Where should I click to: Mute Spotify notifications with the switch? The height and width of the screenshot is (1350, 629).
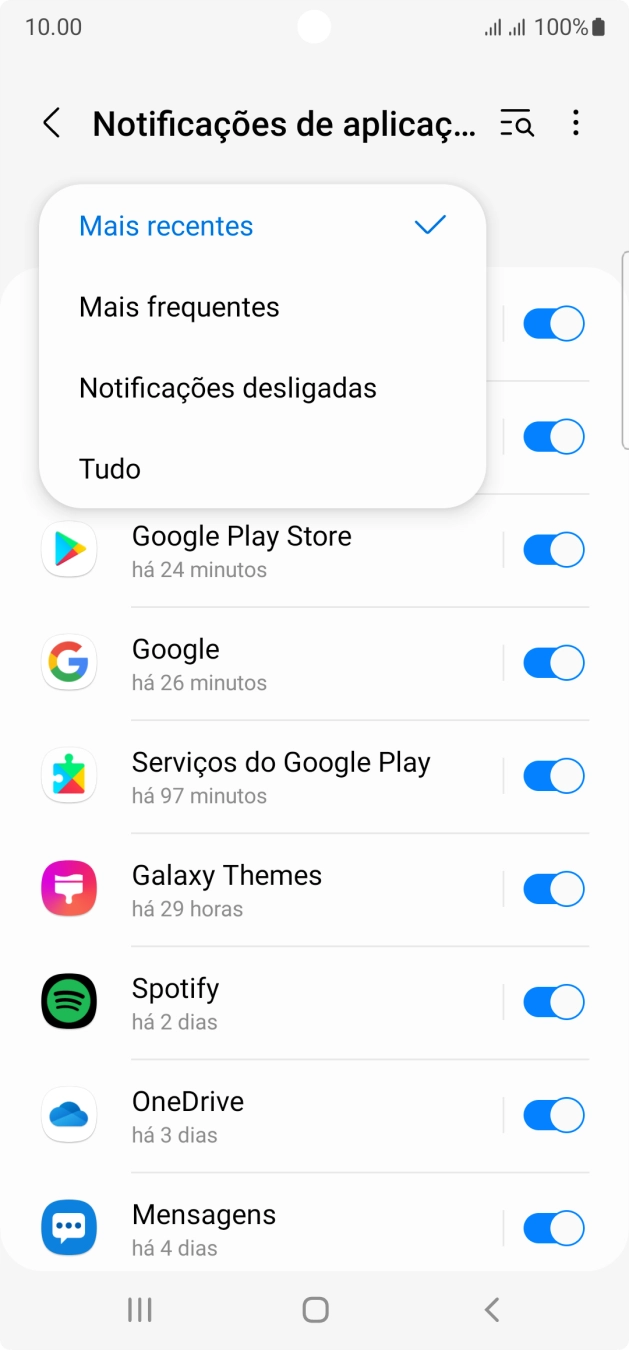click(x=553, y=1002)
